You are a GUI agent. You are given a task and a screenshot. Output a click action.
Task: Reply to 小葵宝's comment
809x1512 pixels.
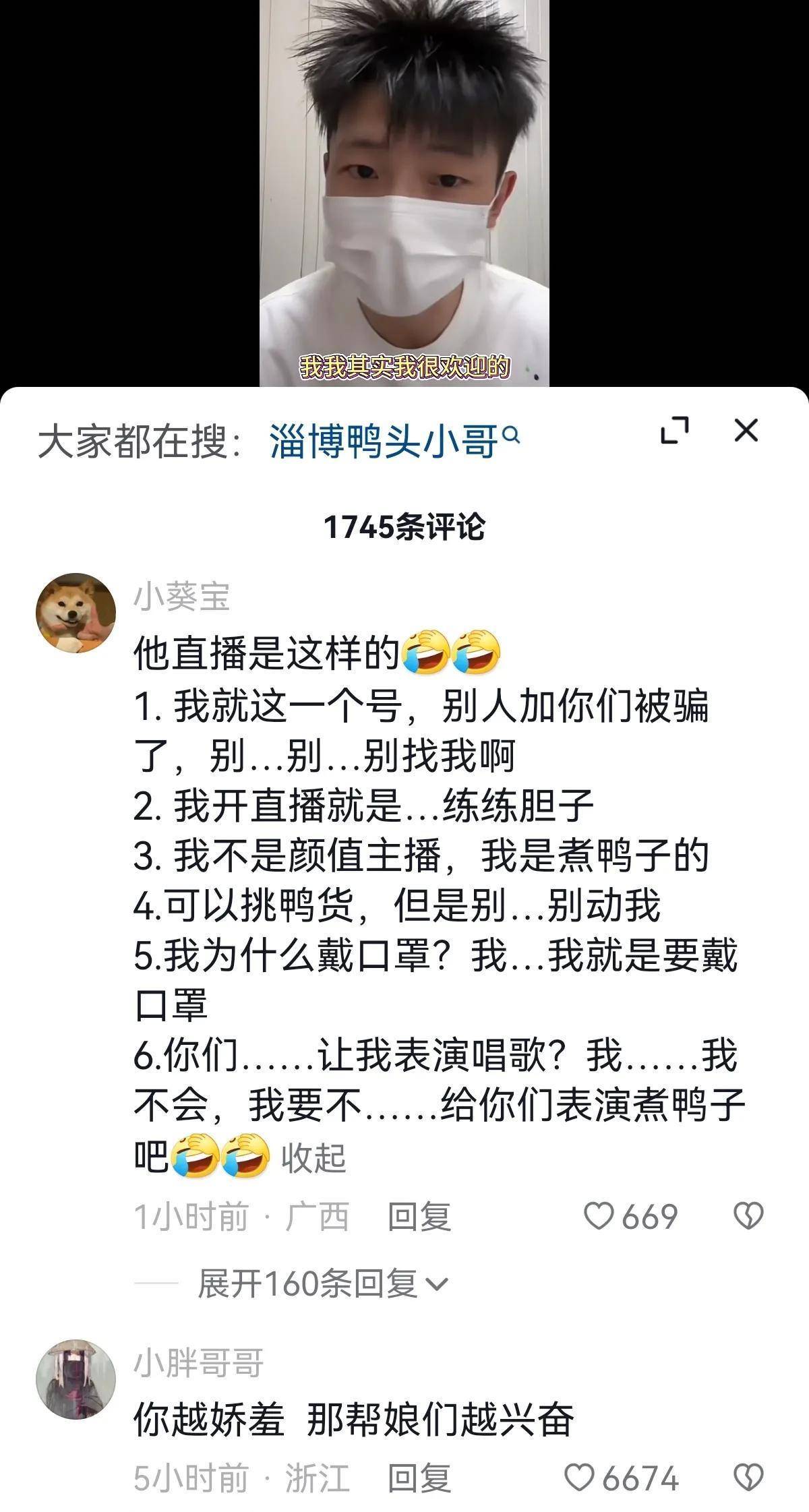(x=419, y=1217)
